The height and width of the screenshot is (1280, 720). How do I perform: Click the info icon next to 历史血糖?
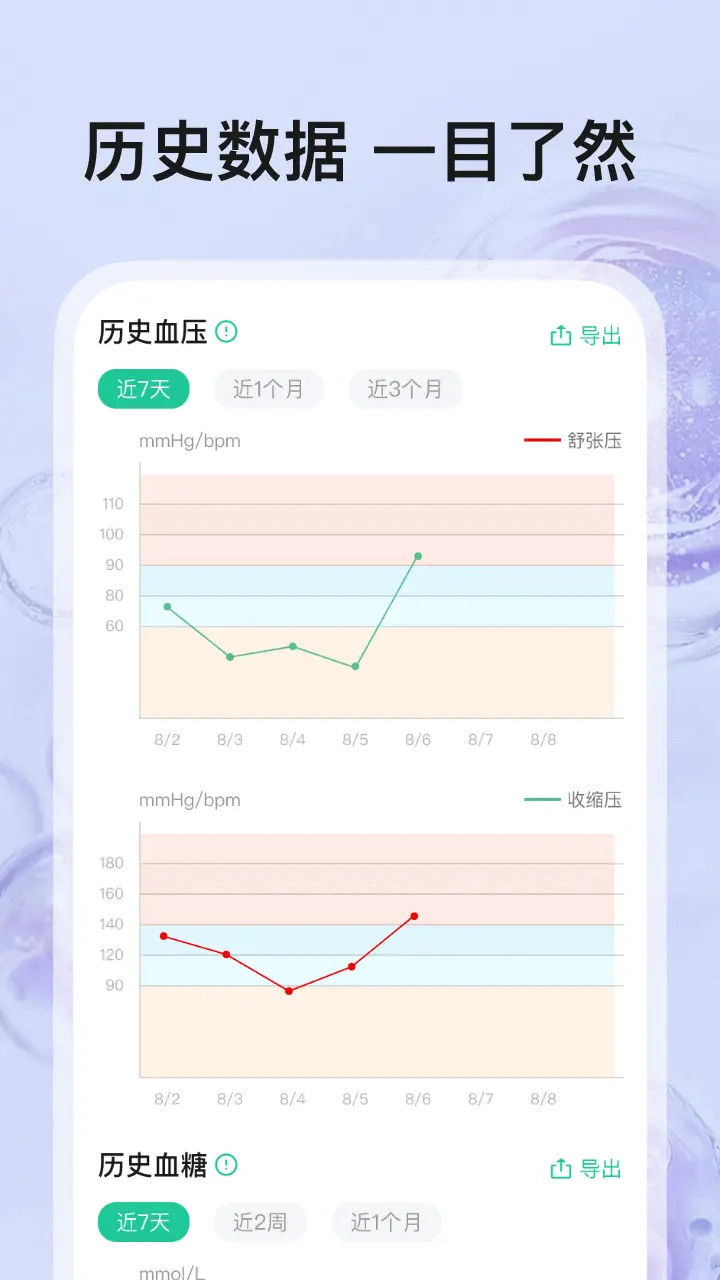coord(227,1163)
